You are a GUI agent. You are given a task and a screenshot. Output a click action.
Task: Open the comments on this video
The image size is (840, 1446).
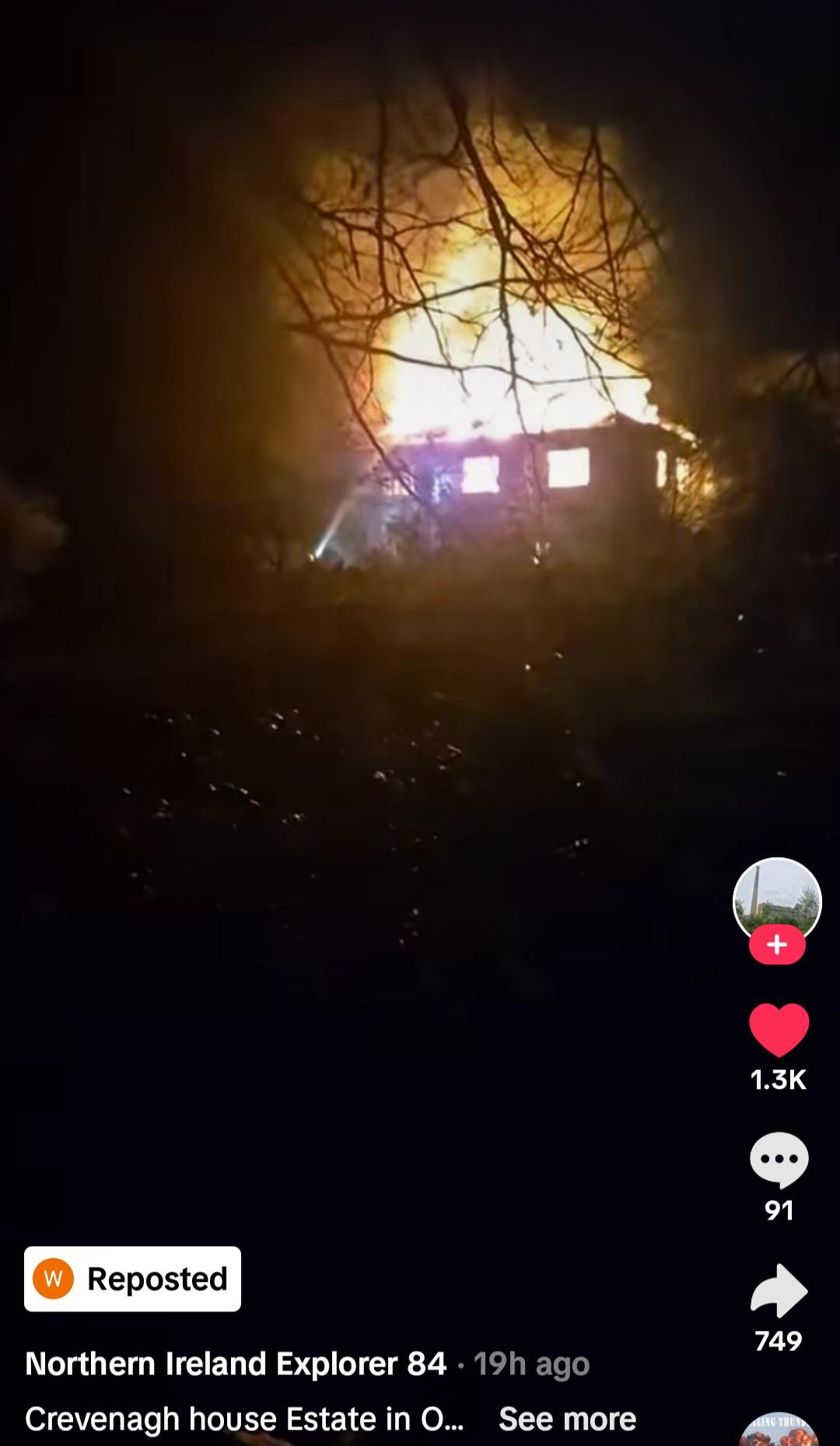pos(779,1160)
